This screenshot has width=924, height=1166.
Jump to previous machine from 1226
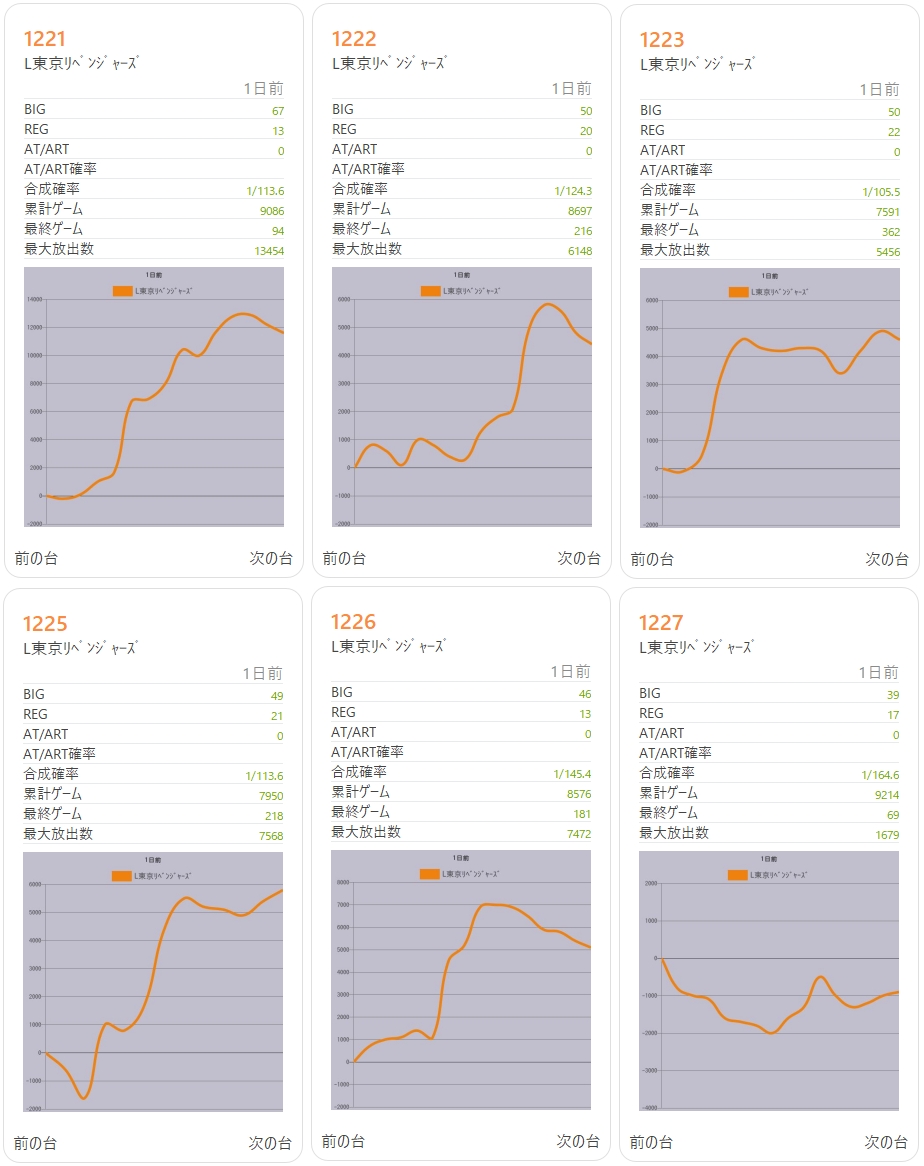[x=343, y=1141]
